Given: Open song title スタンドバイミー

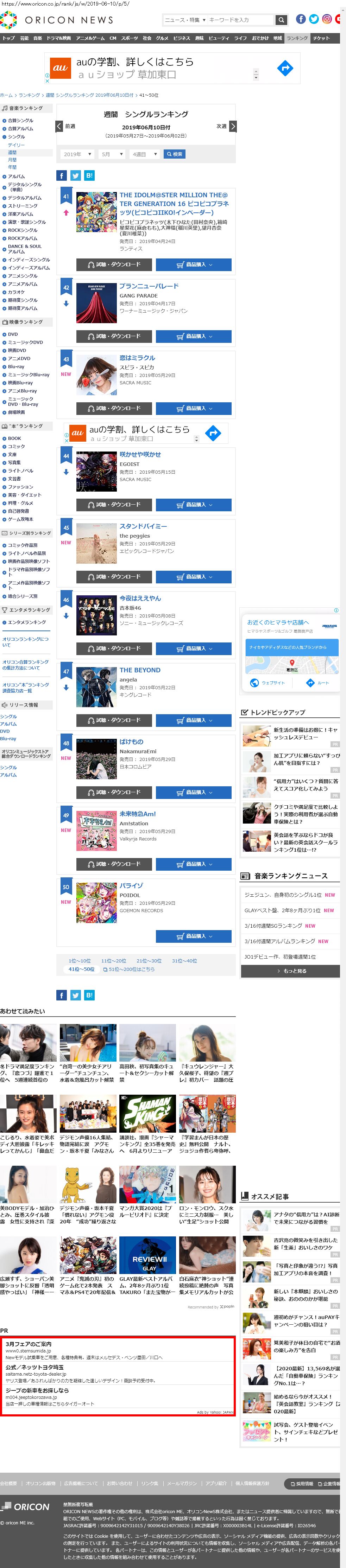Looking at the screenshot, I should [143, 526].
